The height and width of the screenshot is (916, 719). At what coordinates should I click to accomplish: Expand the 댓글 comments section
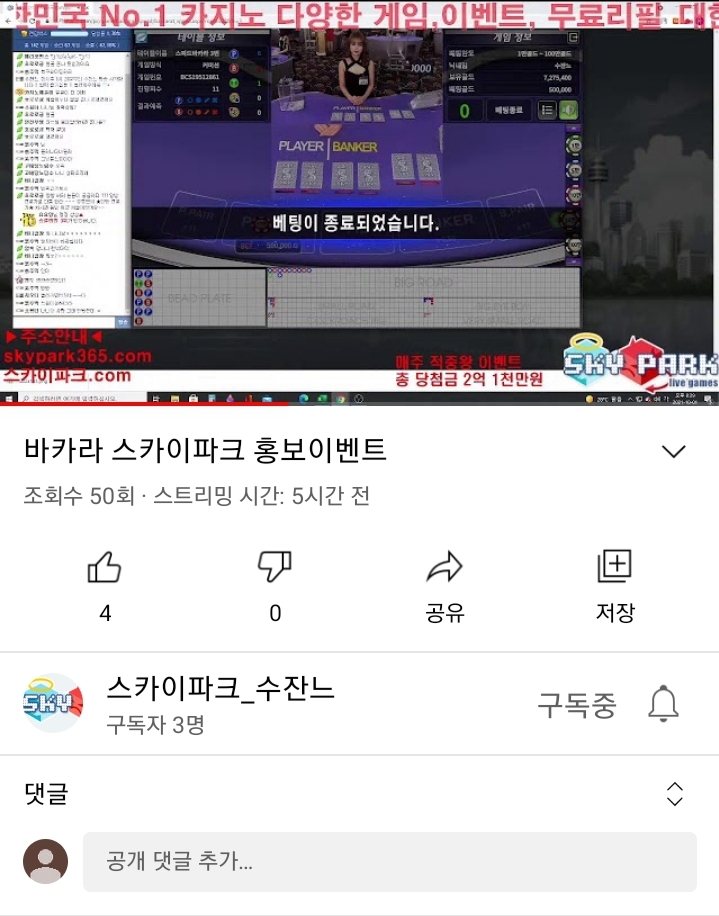pyautogui.click(x=674, y=794)
